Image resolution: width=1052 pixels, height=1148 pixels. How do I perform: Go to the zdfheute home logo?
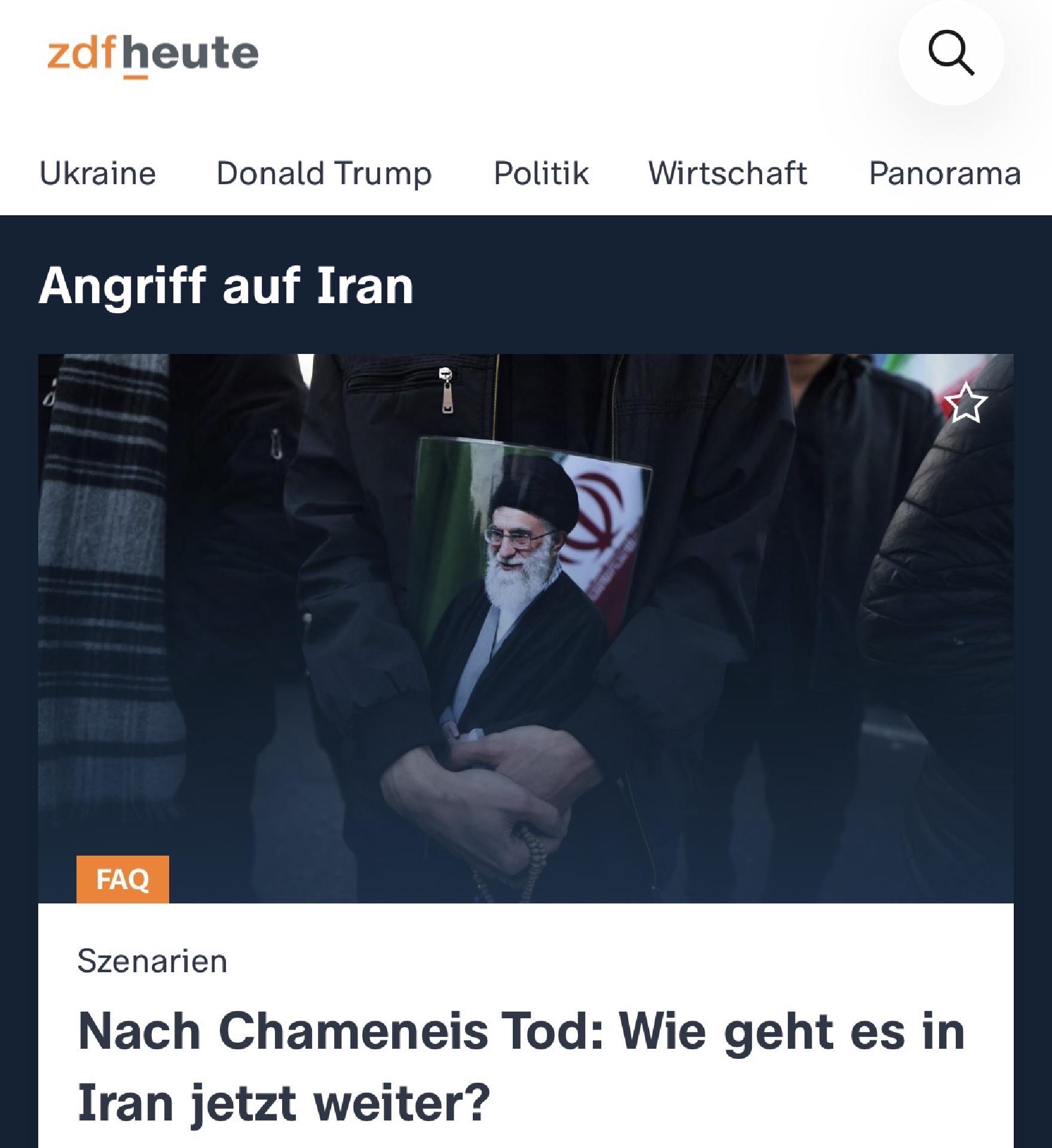pos(152,55)
